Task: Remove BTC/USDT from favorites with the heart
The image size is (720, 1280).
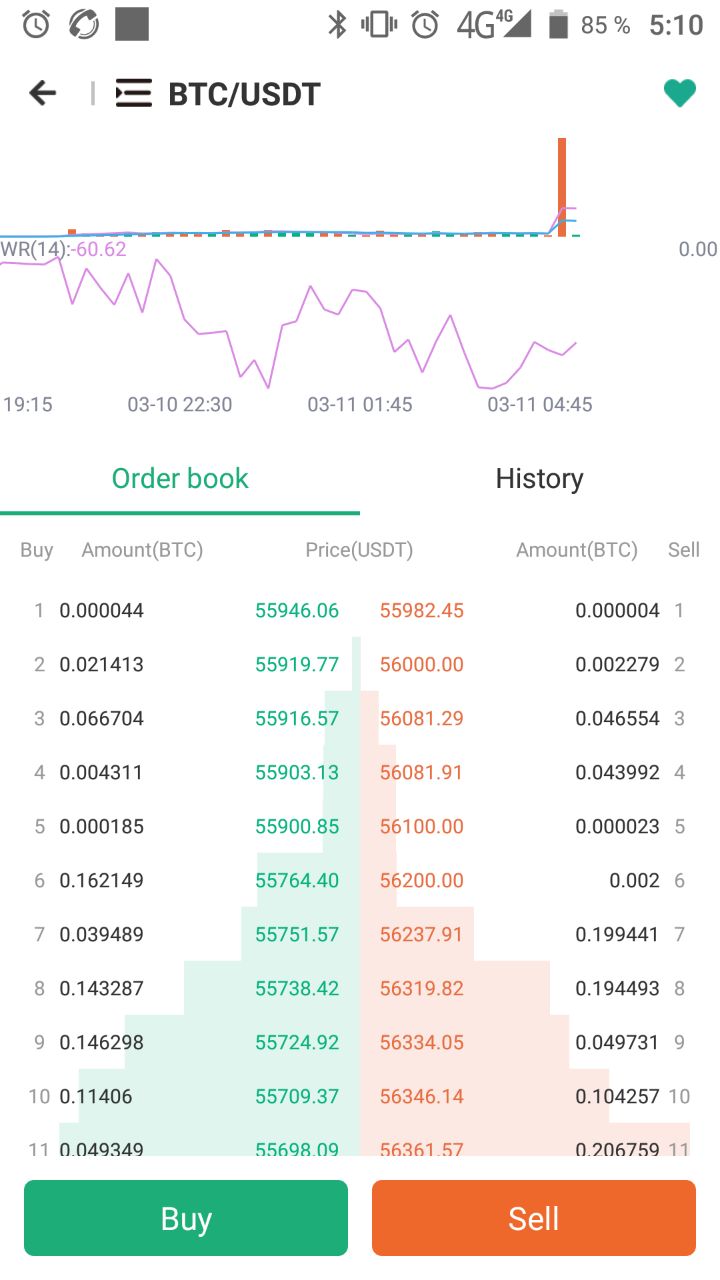Action: 680,94
